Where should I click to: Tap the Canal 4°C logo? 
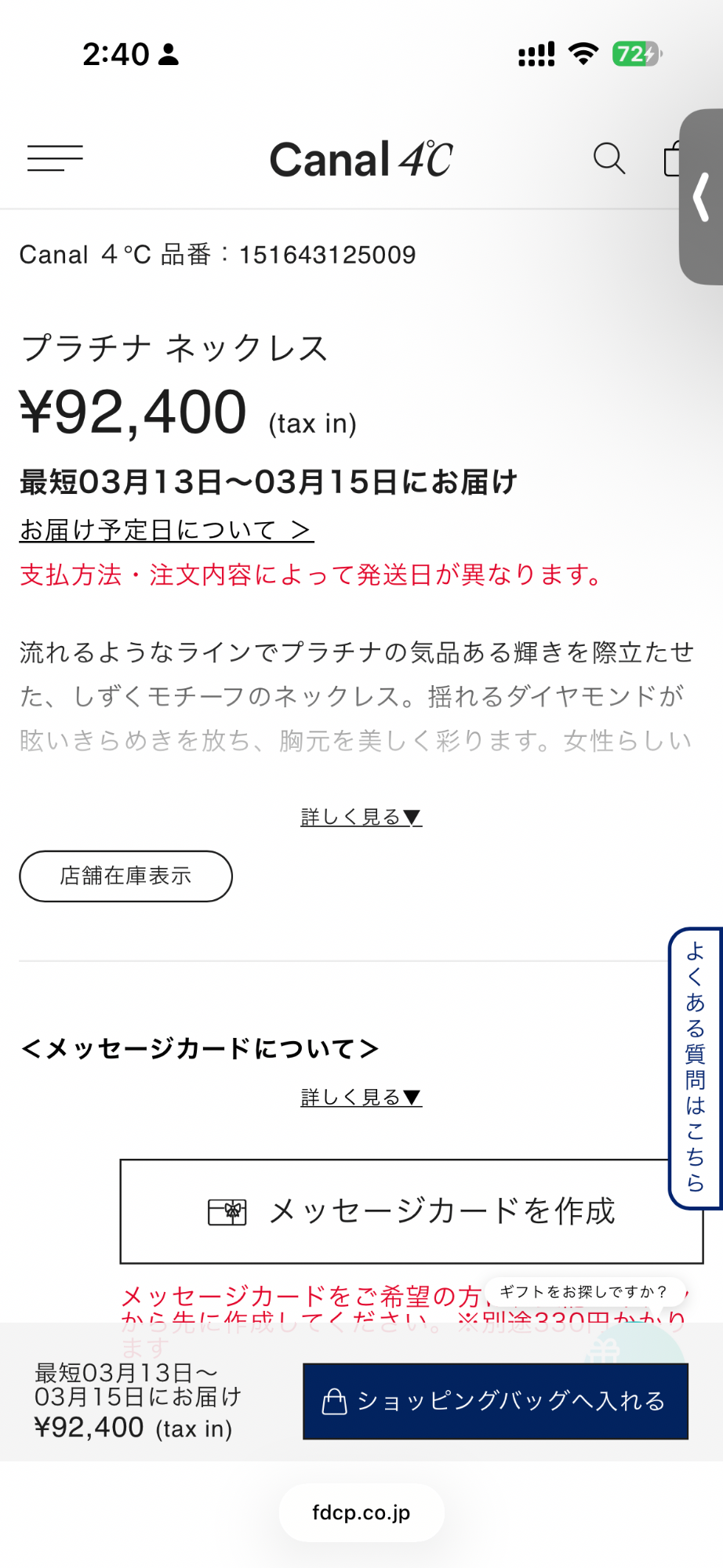pyautogui.click(x=361, y=159)
